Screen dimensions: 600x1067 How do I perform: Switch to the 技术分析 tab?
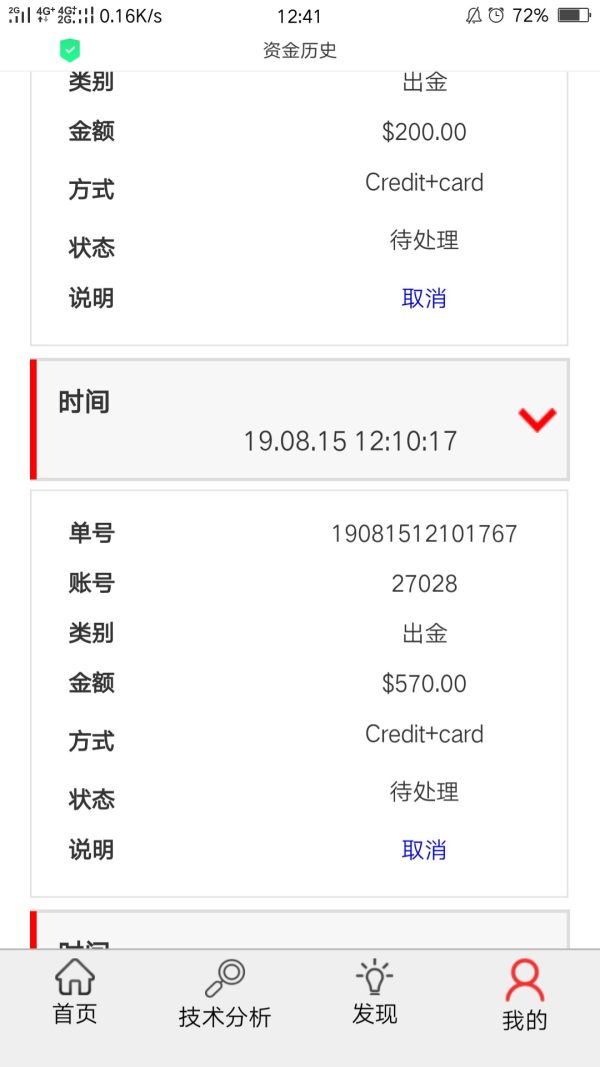click(224, 995)
